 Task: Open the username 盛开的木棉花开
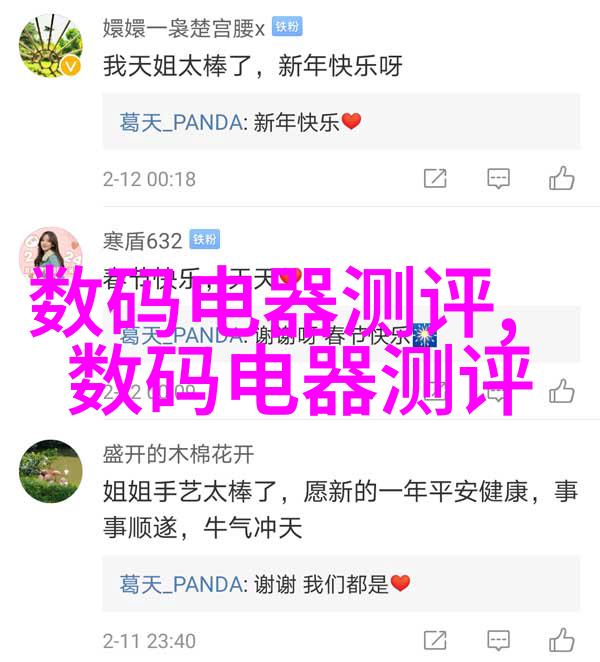[178, 454]
